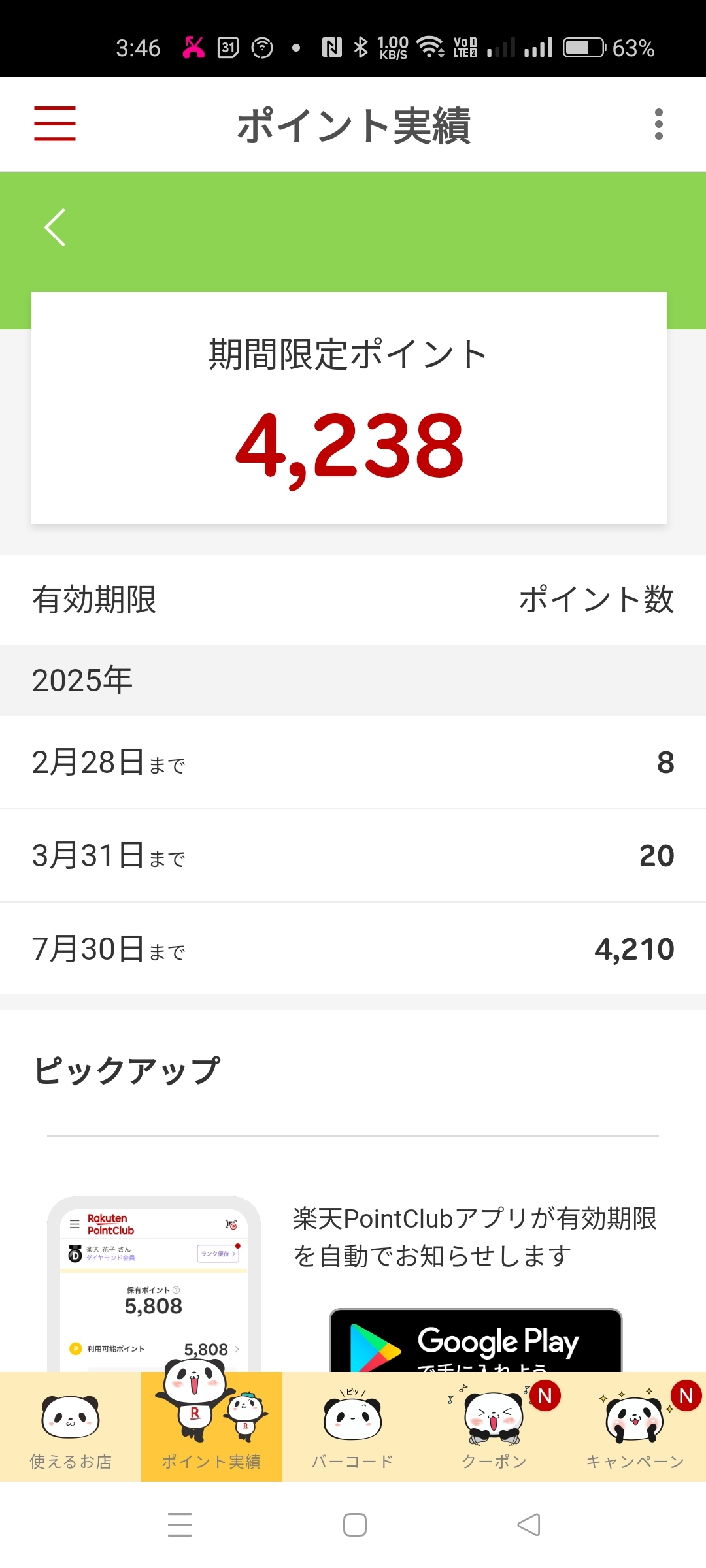Select the ポイント実績 tab

point(212,1427)
